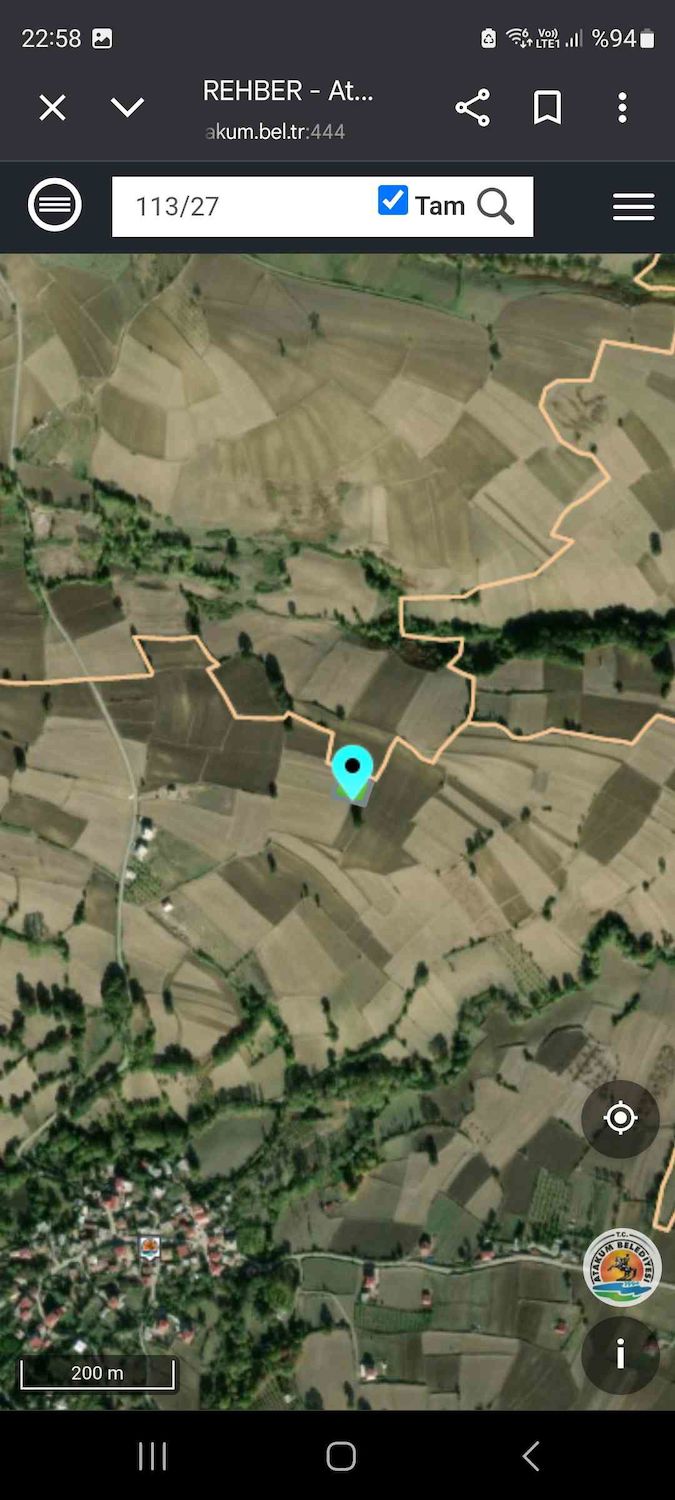The height and width of the screenshot is (1500, 675).
Task: Bookmark the REHBER page
Action: 547,107
